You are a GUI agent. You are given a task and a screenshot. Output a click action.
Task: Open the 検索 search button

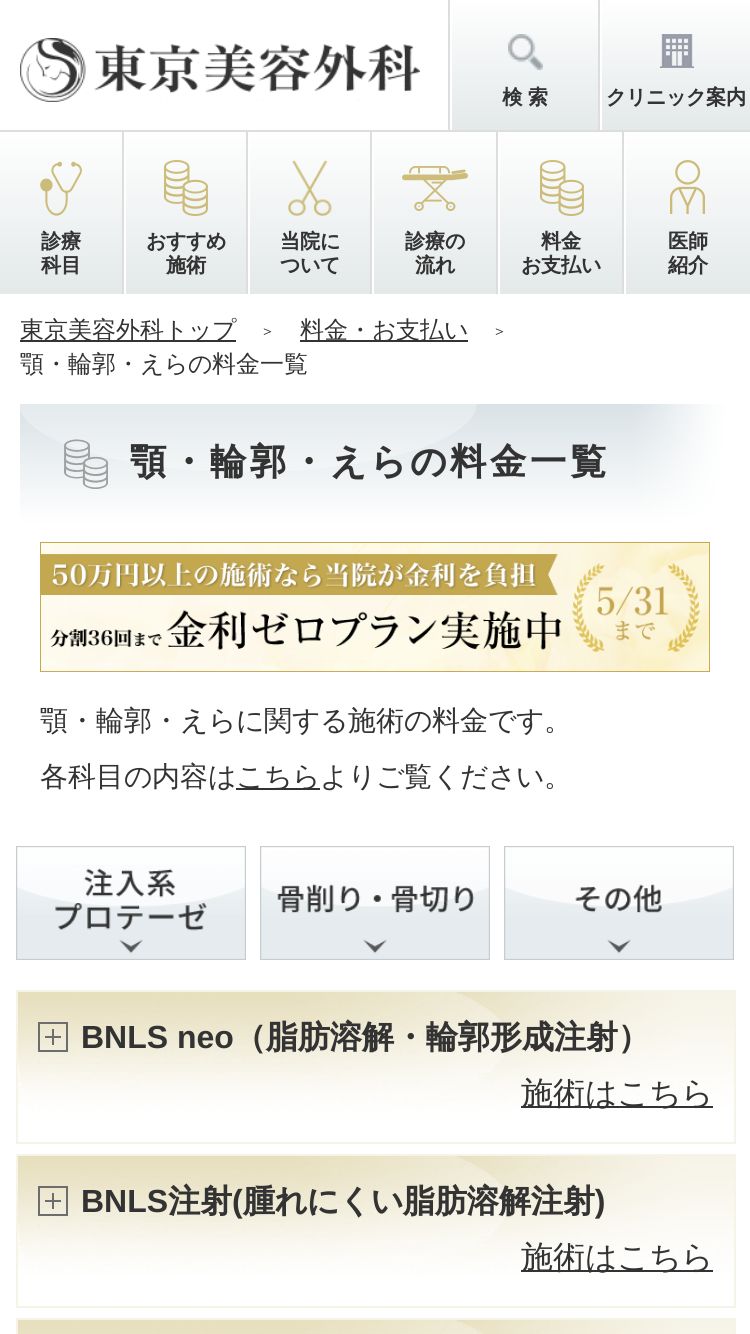524,66
